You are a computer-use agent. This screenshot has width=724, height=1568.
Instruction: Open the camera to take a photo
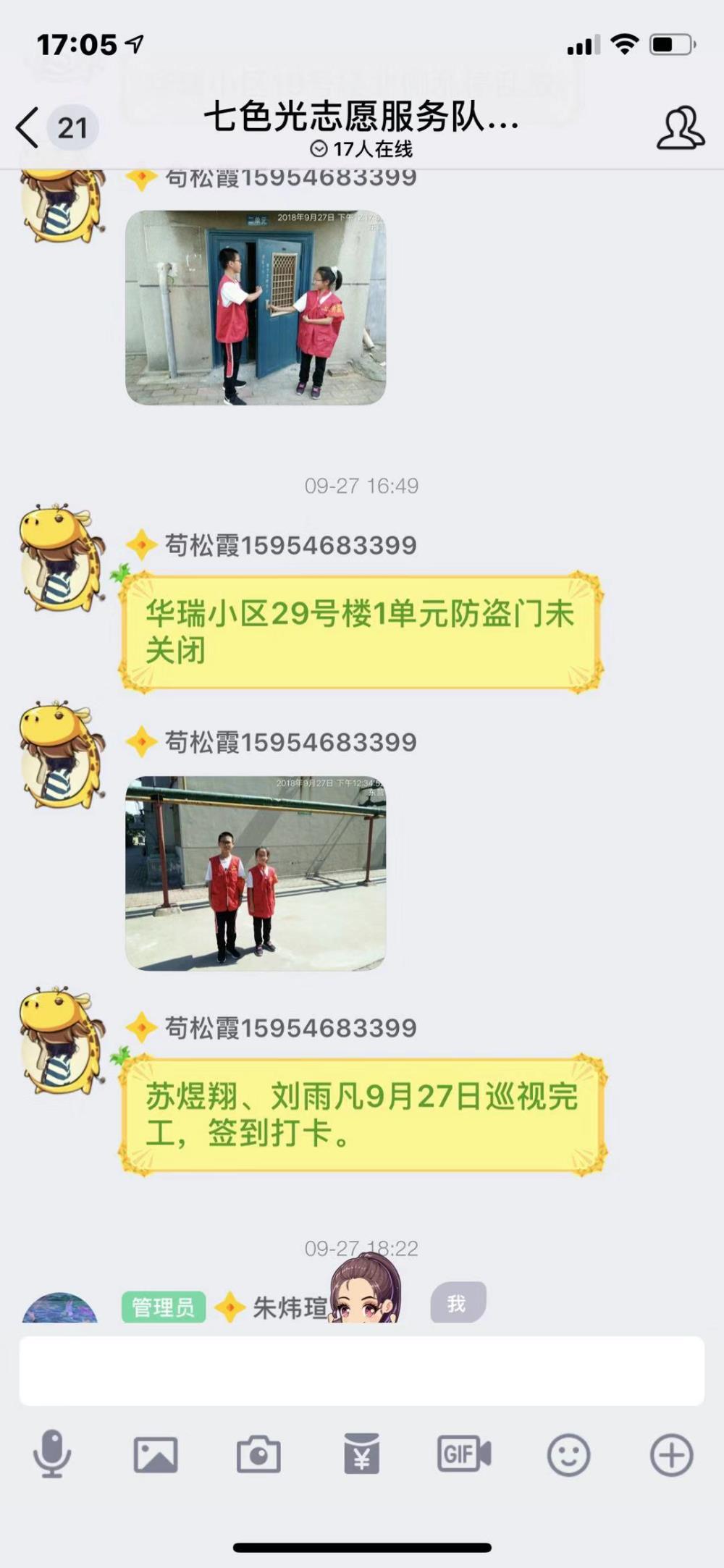click(258, 1455)
